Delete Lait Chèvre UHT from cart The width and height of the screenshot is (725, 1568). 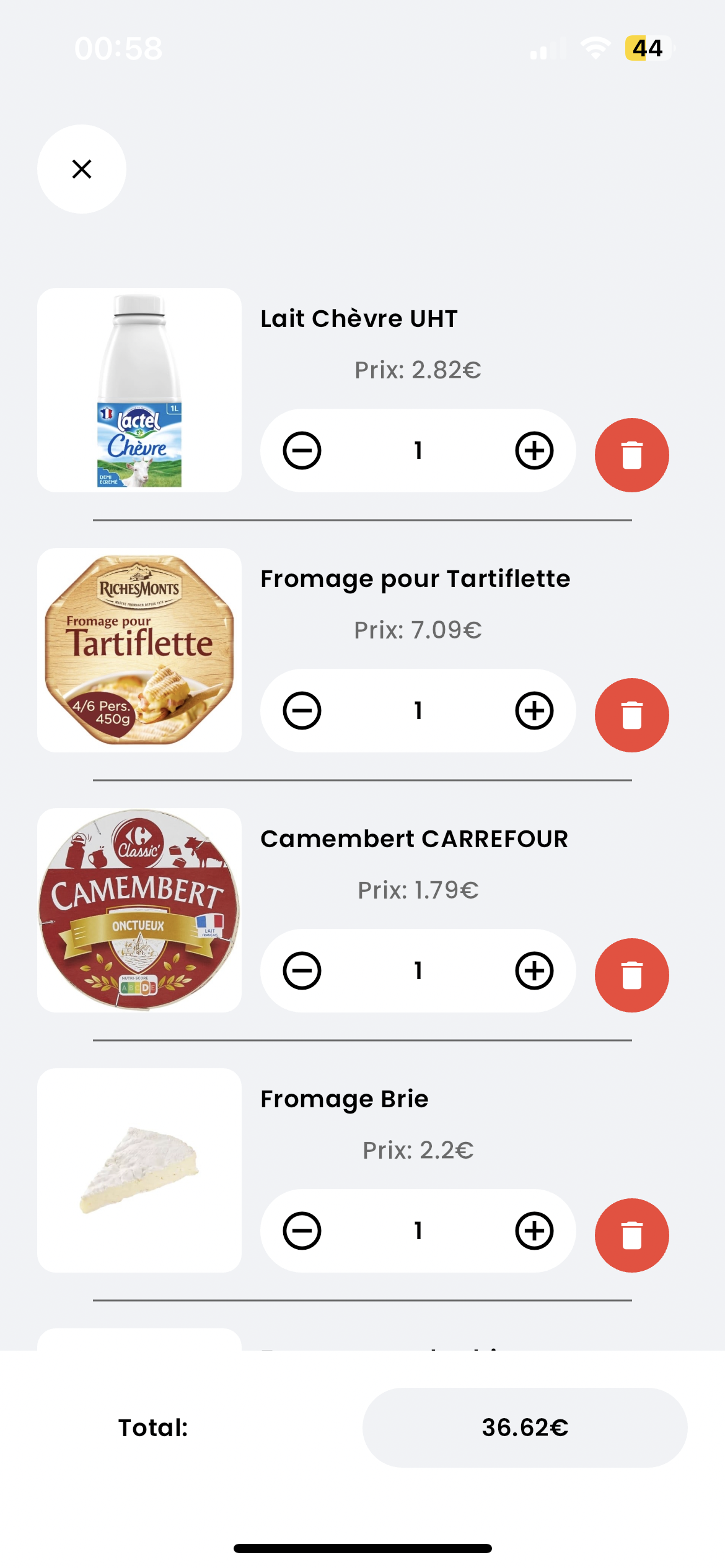[631, 455]
